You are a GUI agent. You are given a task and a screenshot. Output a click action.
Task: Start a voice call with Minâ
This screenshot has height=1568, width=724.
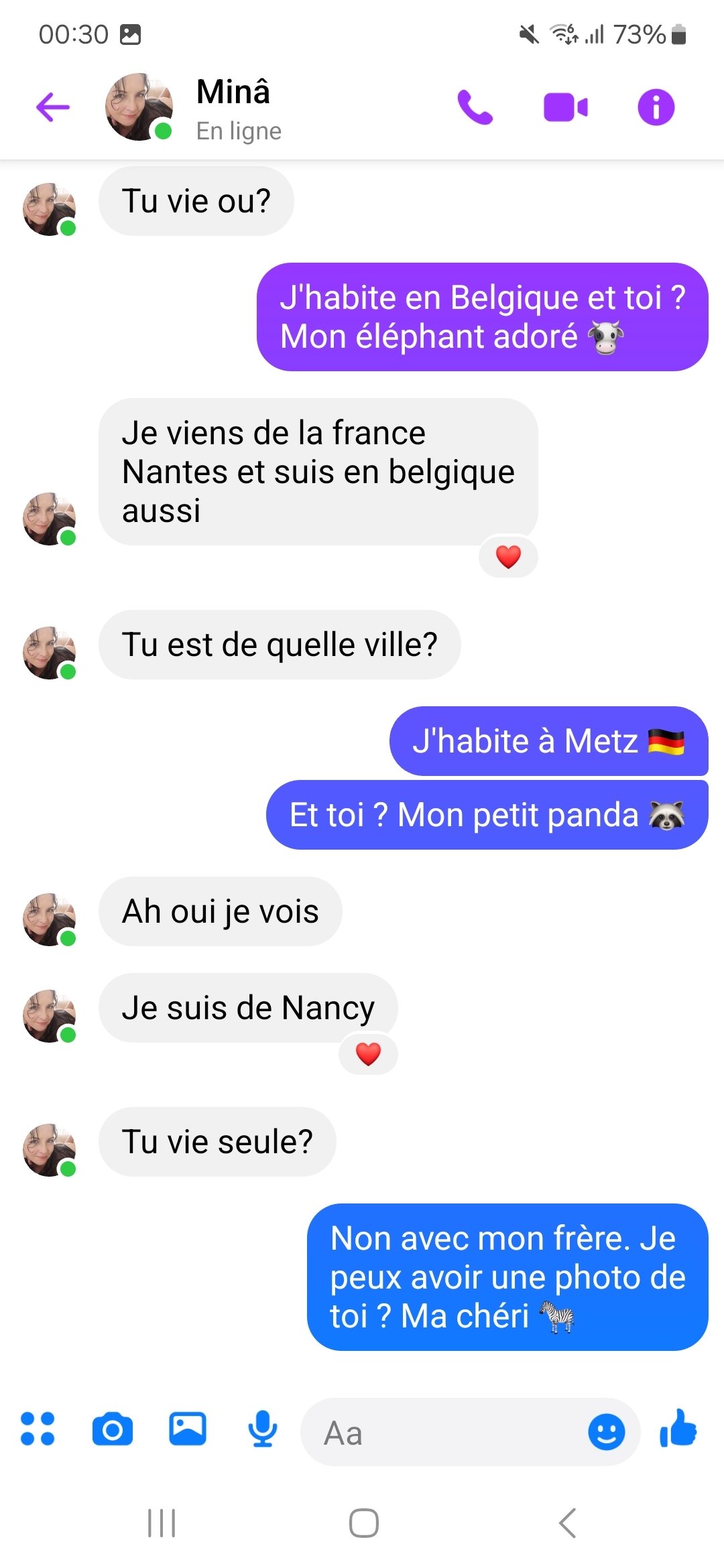475,107
